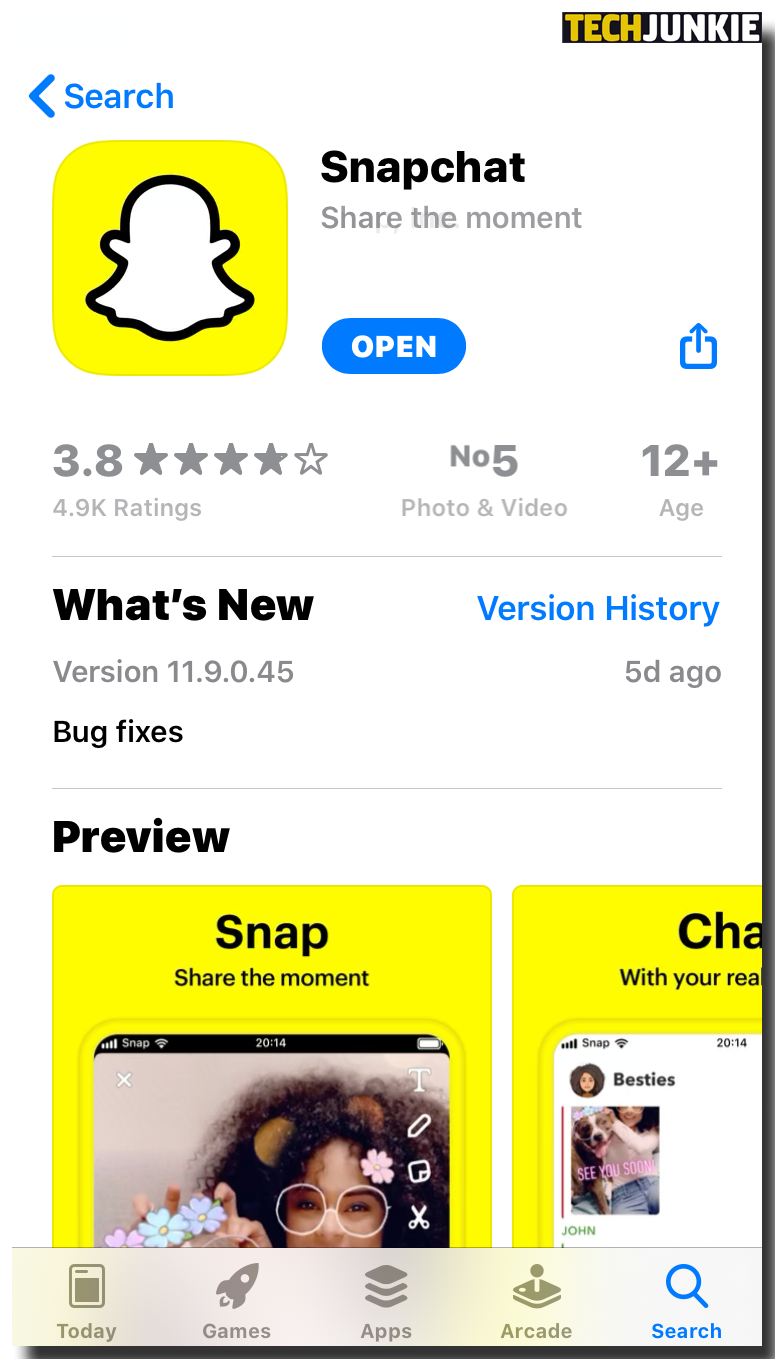Share the Snapchat app page
Image resolution: width=775 pixels, height=1359 pixels.
698,347
